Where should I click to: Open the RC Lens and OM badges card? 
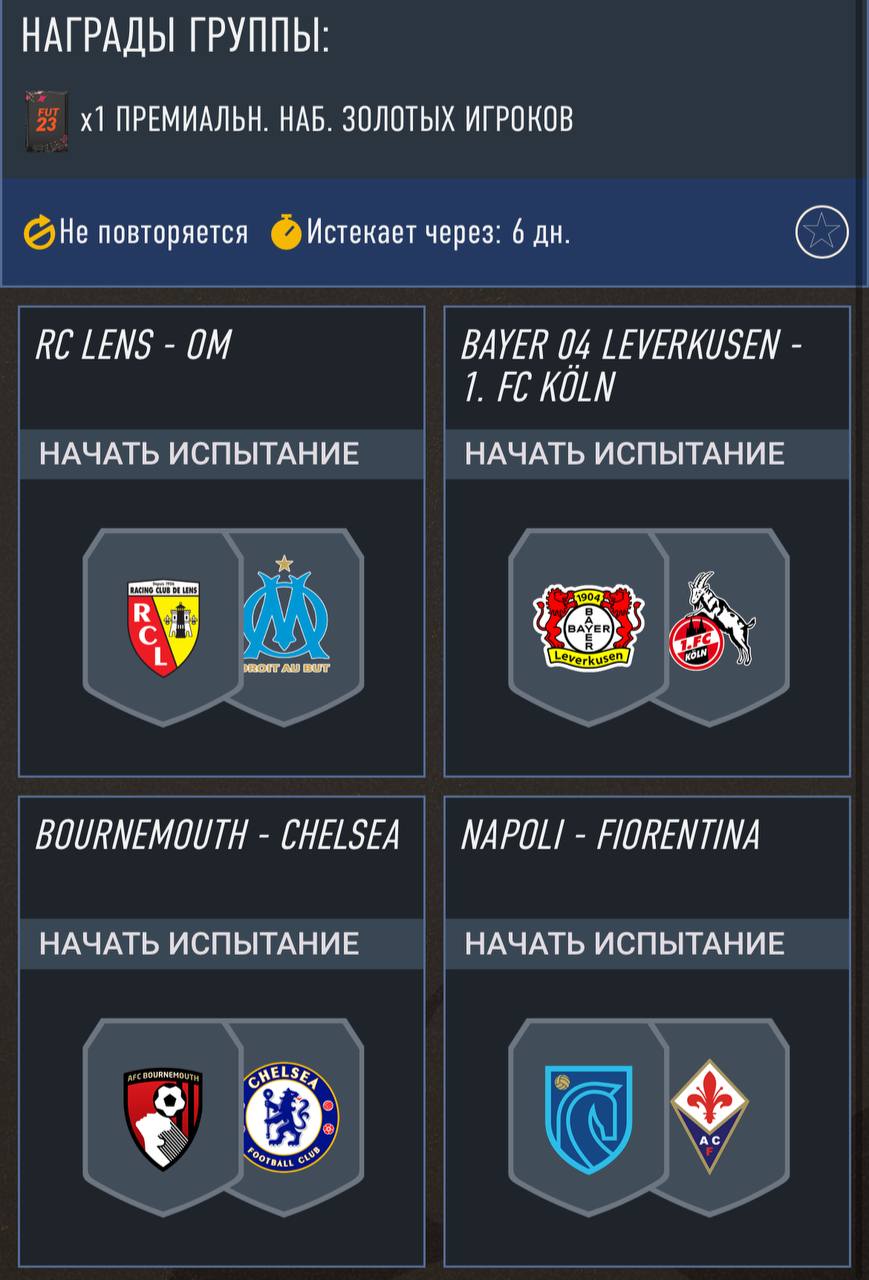click(x=222, y=626)
